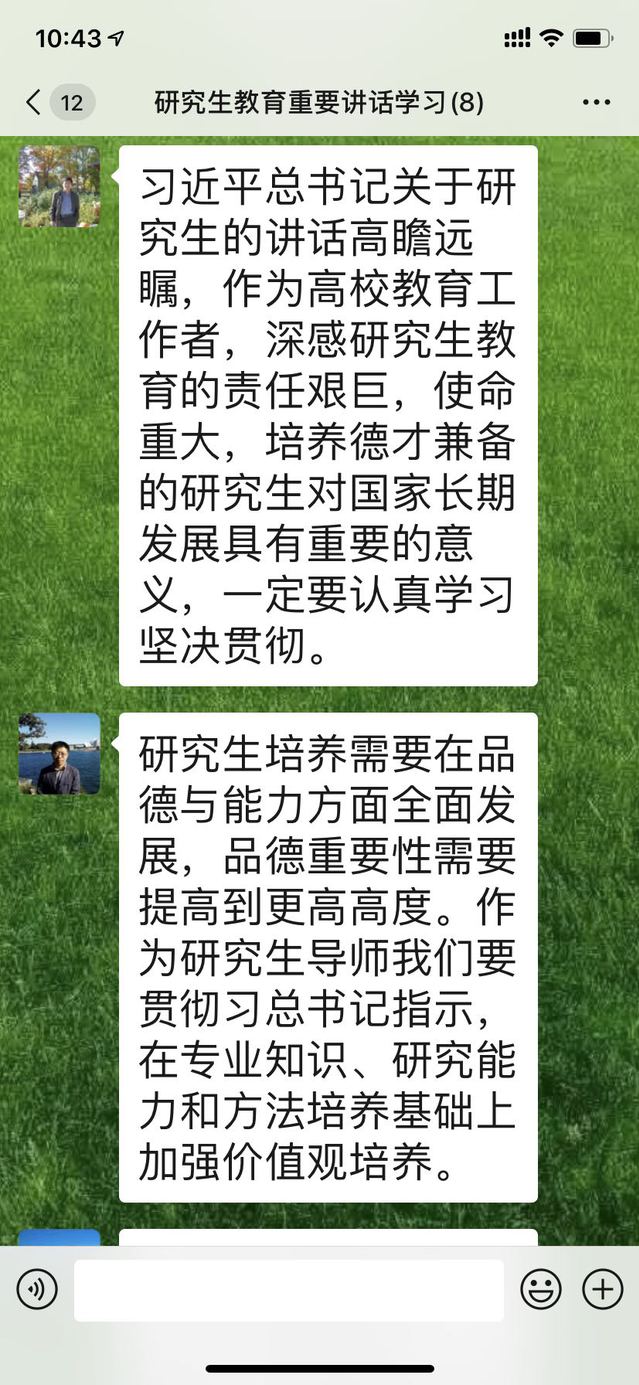Open the sender avatar beside the 价值观培养 message
The image size is (639, 1385).
60,754
